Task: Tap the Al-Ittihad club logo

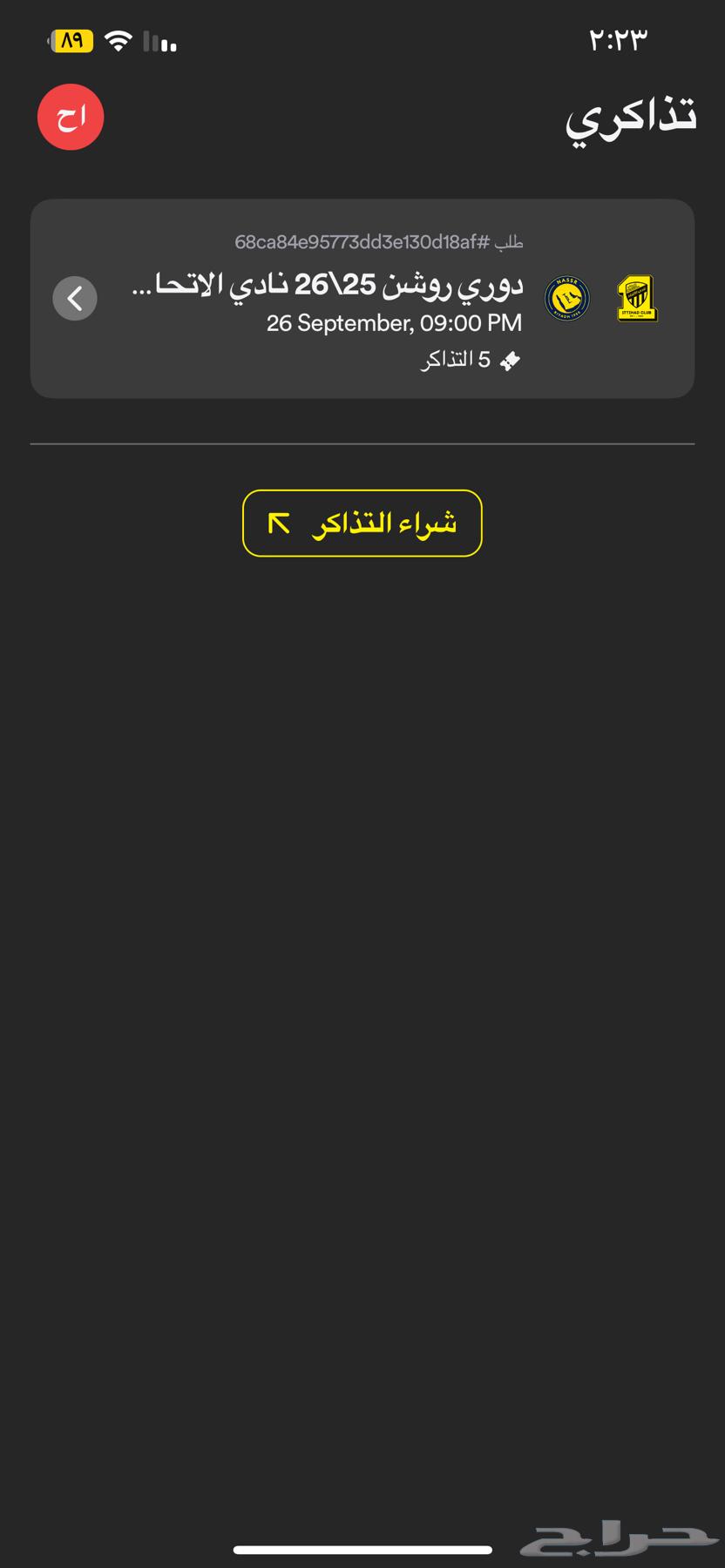Action: pos(637,299)
